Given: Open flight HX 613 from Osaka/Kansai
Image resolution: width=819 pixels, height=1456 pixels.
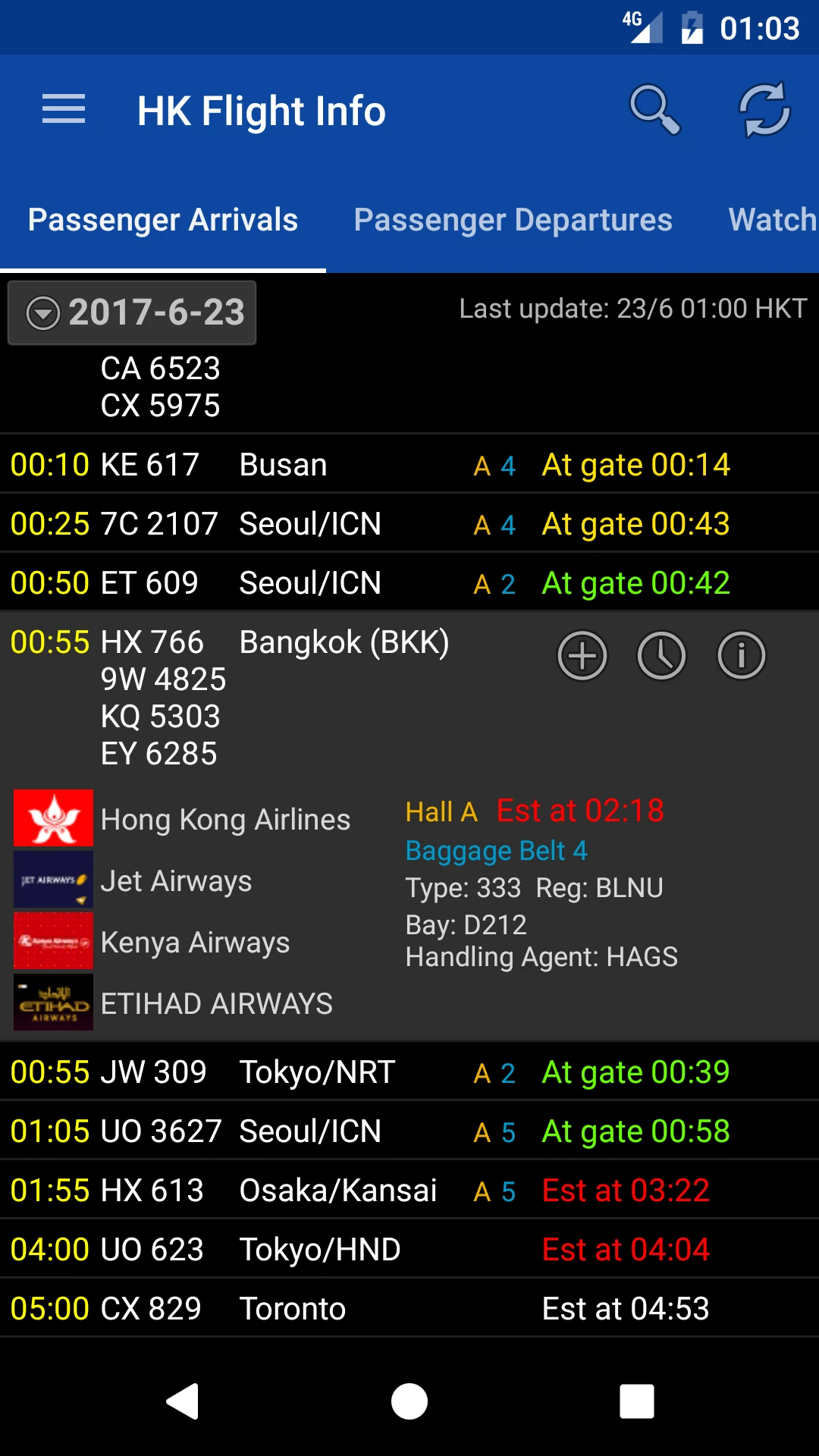Looking at the screenshot, I should click(x=409, y=1191).
